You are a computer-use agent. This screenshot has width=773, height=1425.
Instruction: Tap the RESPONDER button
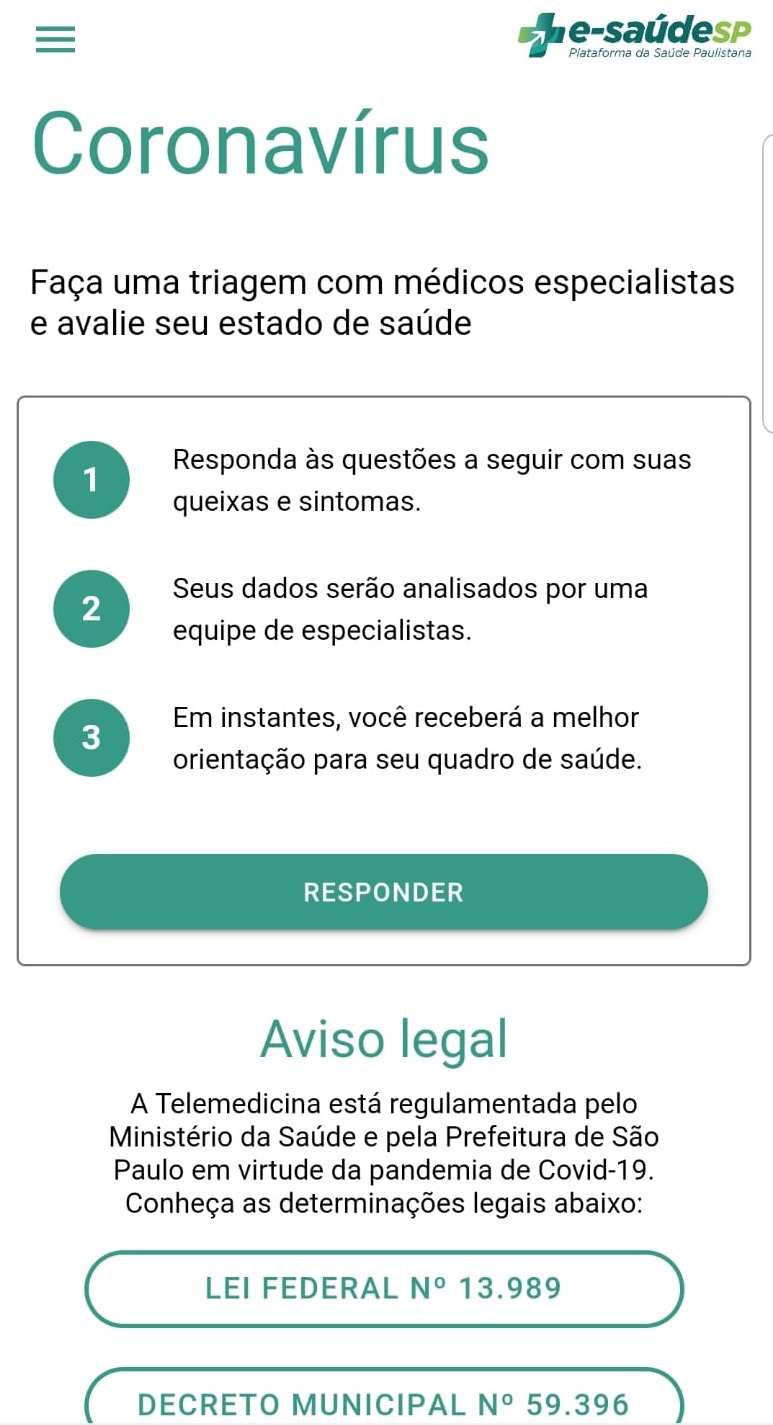click(384, 891)
